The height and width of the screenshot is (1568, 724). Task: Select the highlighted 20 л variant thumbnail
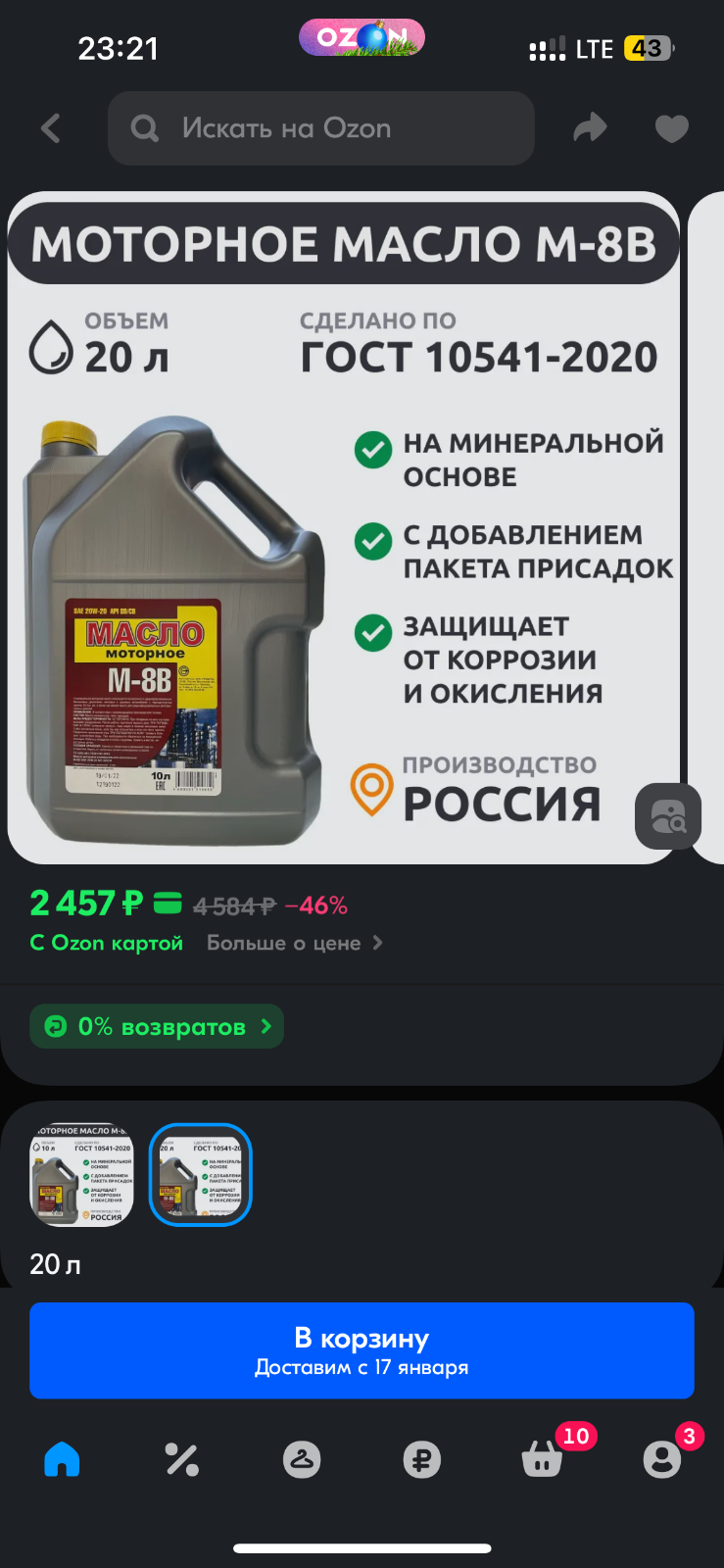201,1174
